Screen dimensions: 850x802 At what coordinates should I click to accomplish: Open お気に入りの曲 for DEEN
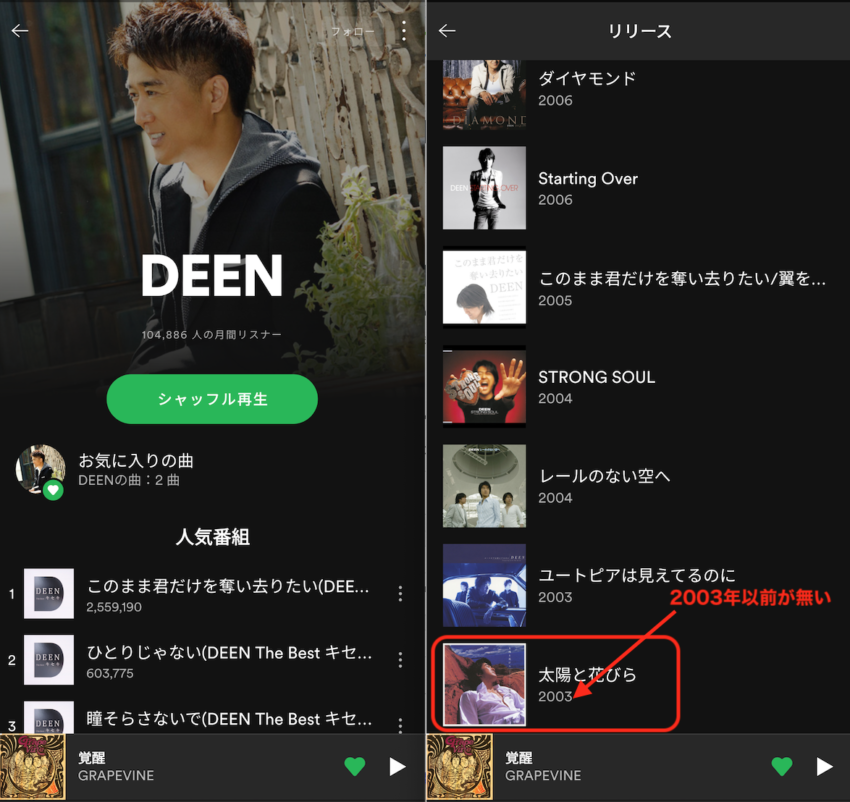click(x=135, y=470)
